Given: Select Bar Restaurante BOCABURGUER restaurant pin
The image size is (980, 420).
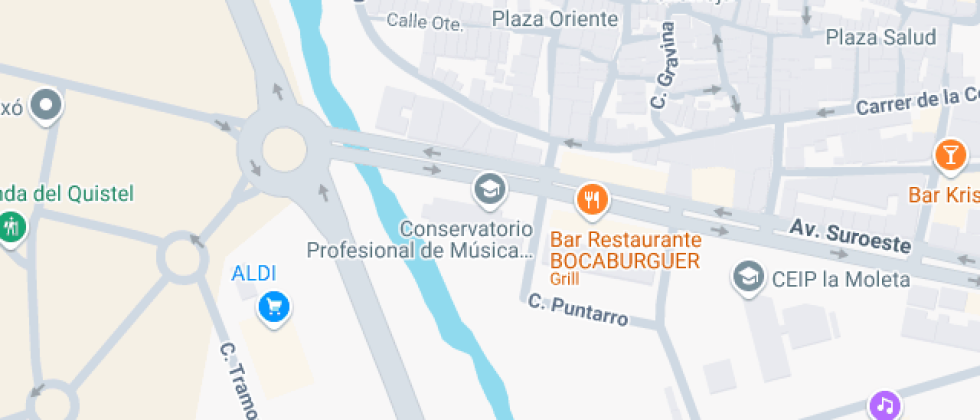Looking at the screenshot, I should [x=592, y=199].
